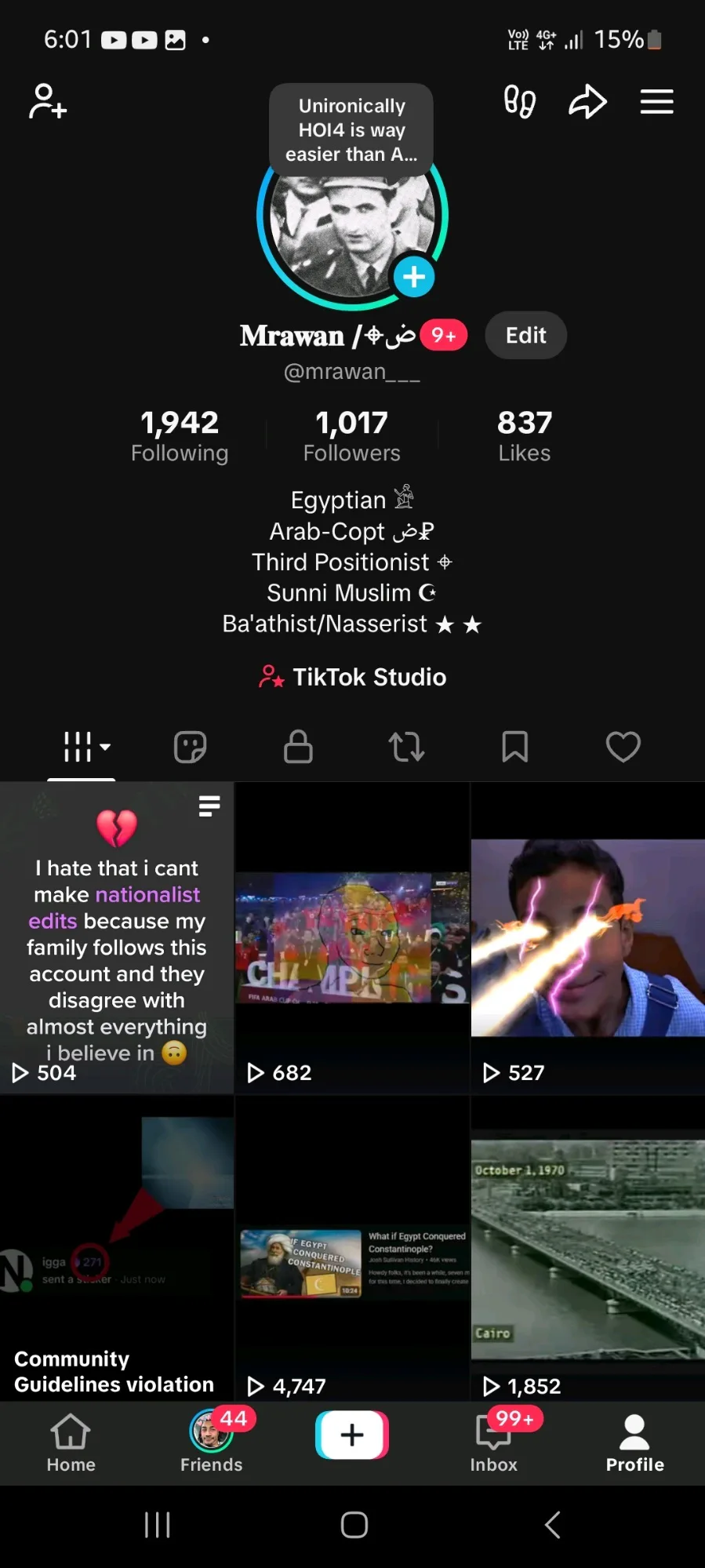Switch to the saved bookmarks tab
This screenshot has width=705, height=1568.
(514, 747)
